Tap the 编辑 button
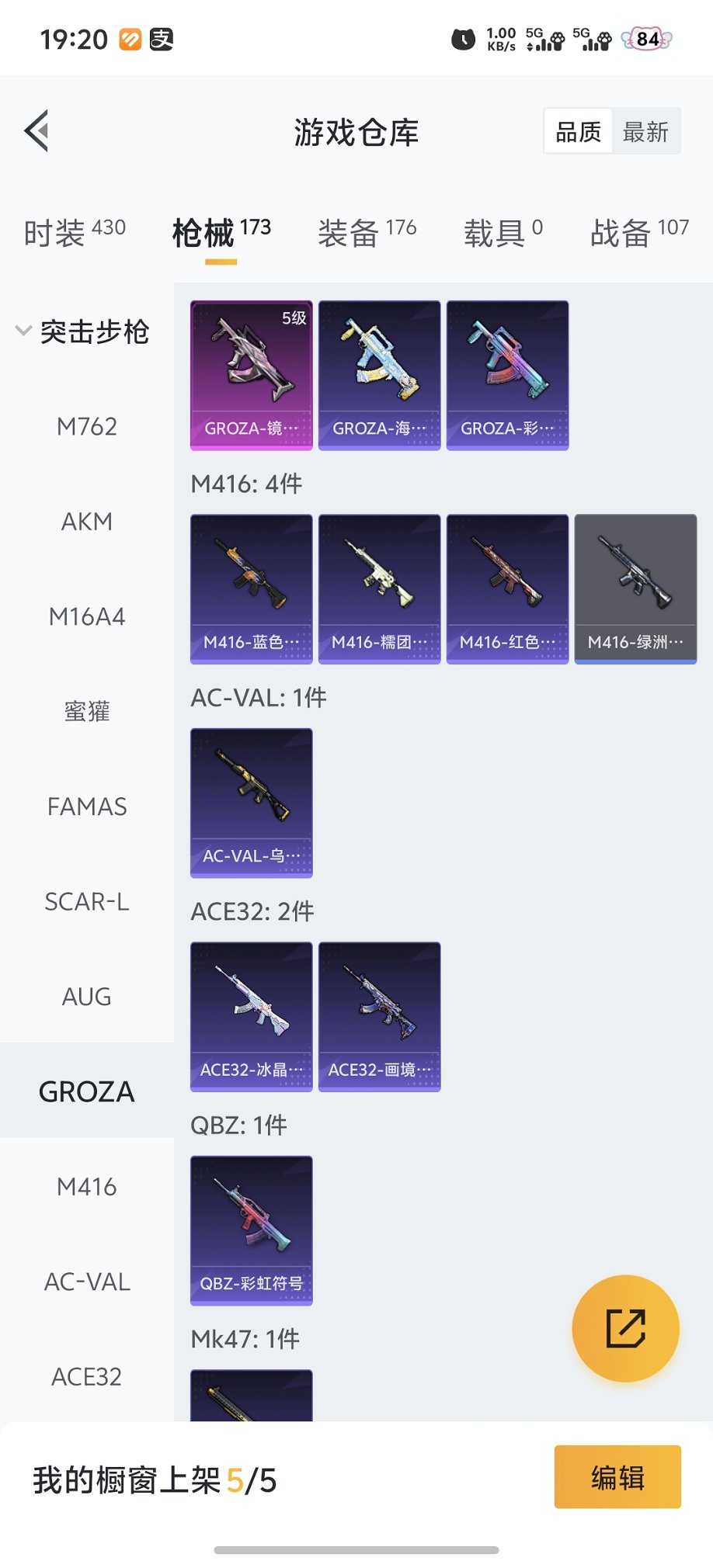 [x=617, y=1476]
